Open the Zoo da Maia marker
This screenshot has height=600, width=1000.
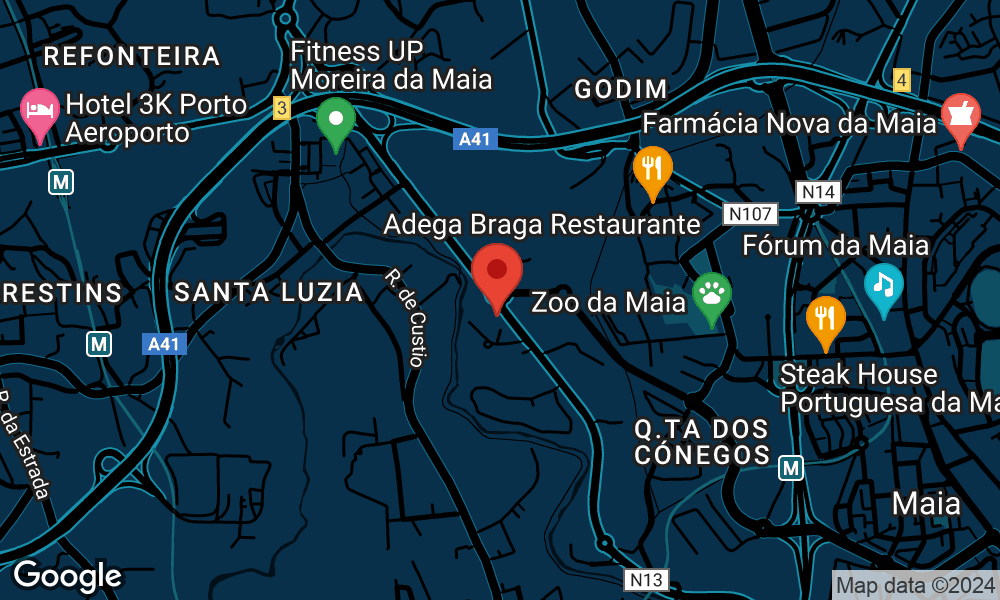coord(711,295)
